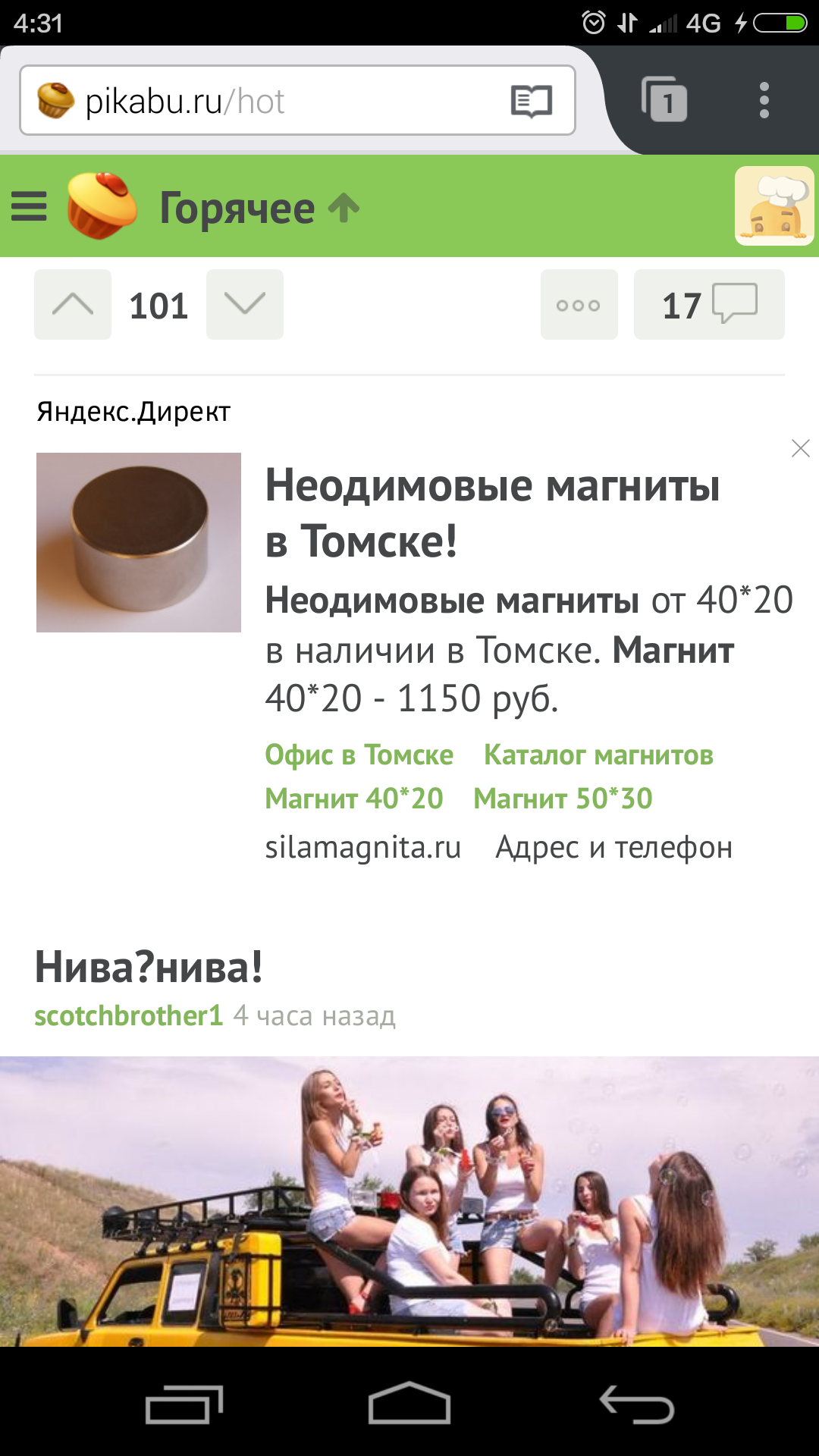
Task: Expand the Горячее section dropdown
Action: [x=258, y=208]
